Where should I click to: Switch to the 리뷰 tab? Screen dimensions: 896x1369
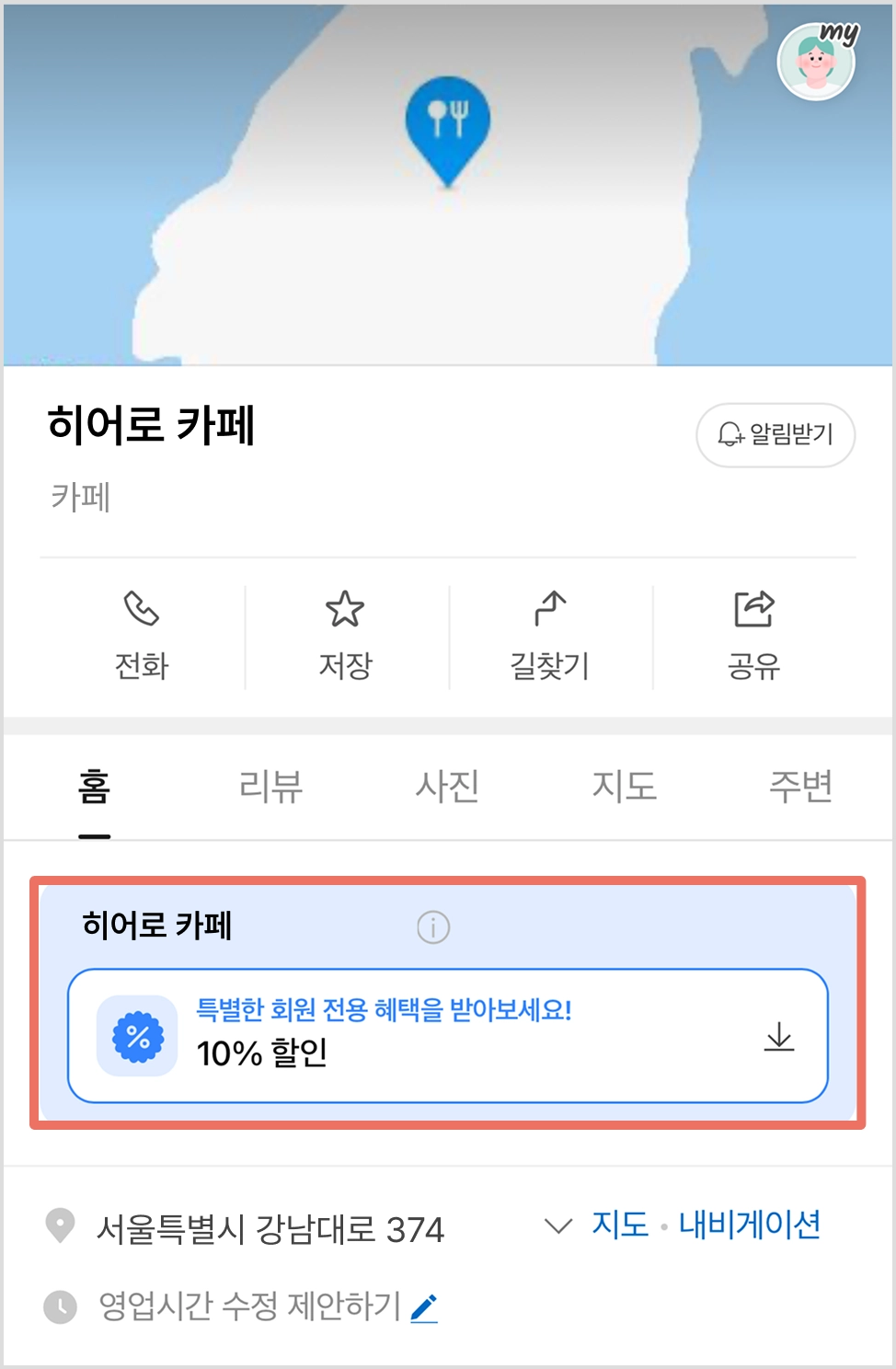click(270, 787)
